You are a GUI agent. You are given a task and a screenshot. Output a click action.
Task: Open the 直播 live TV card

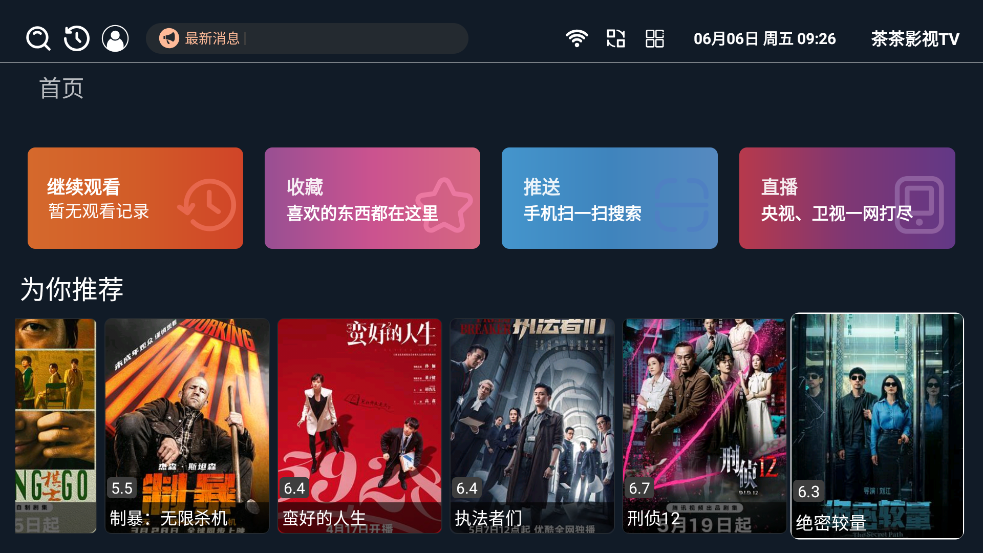point(846,198)
